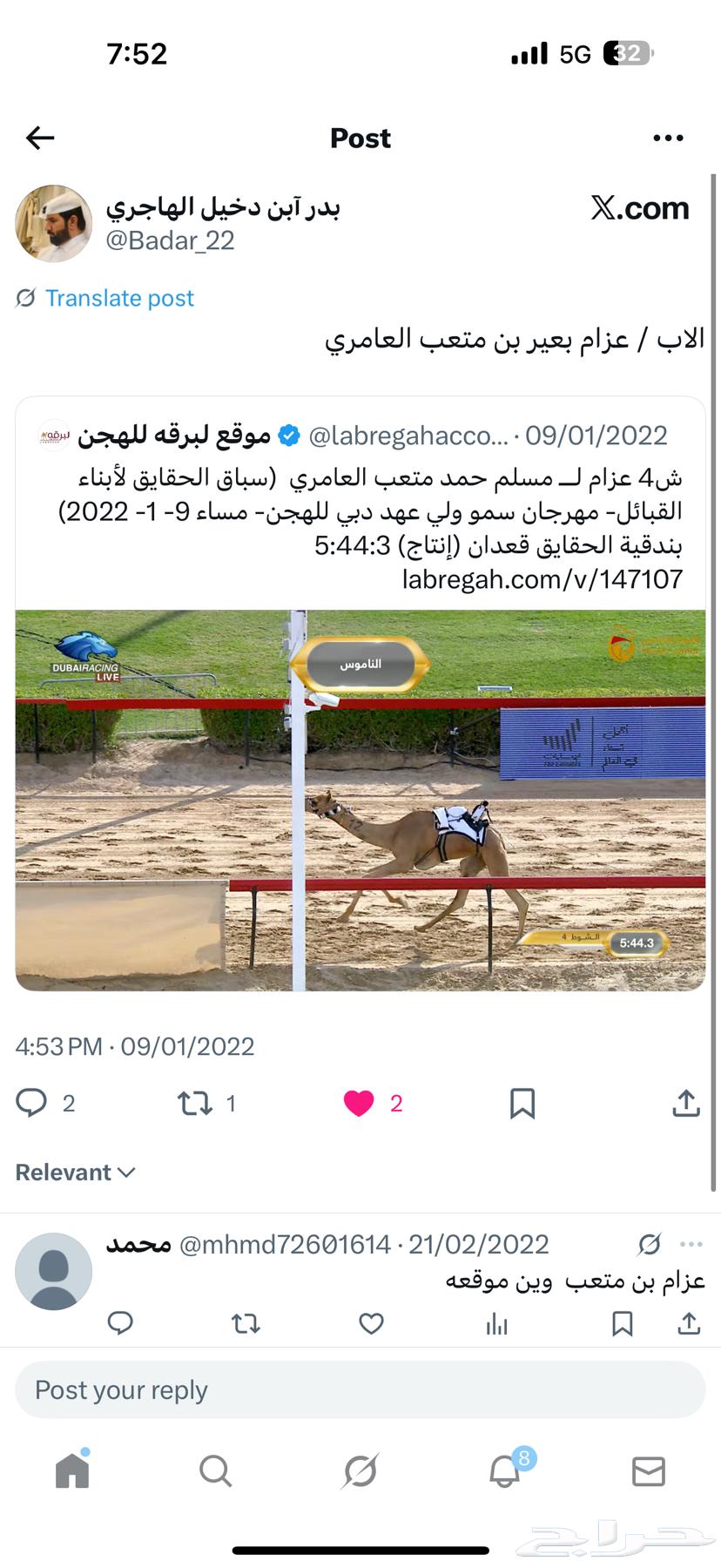Viewport: 721px width, 1568px height.
Task: Open the Messages tab
Action: point(649,1471)
